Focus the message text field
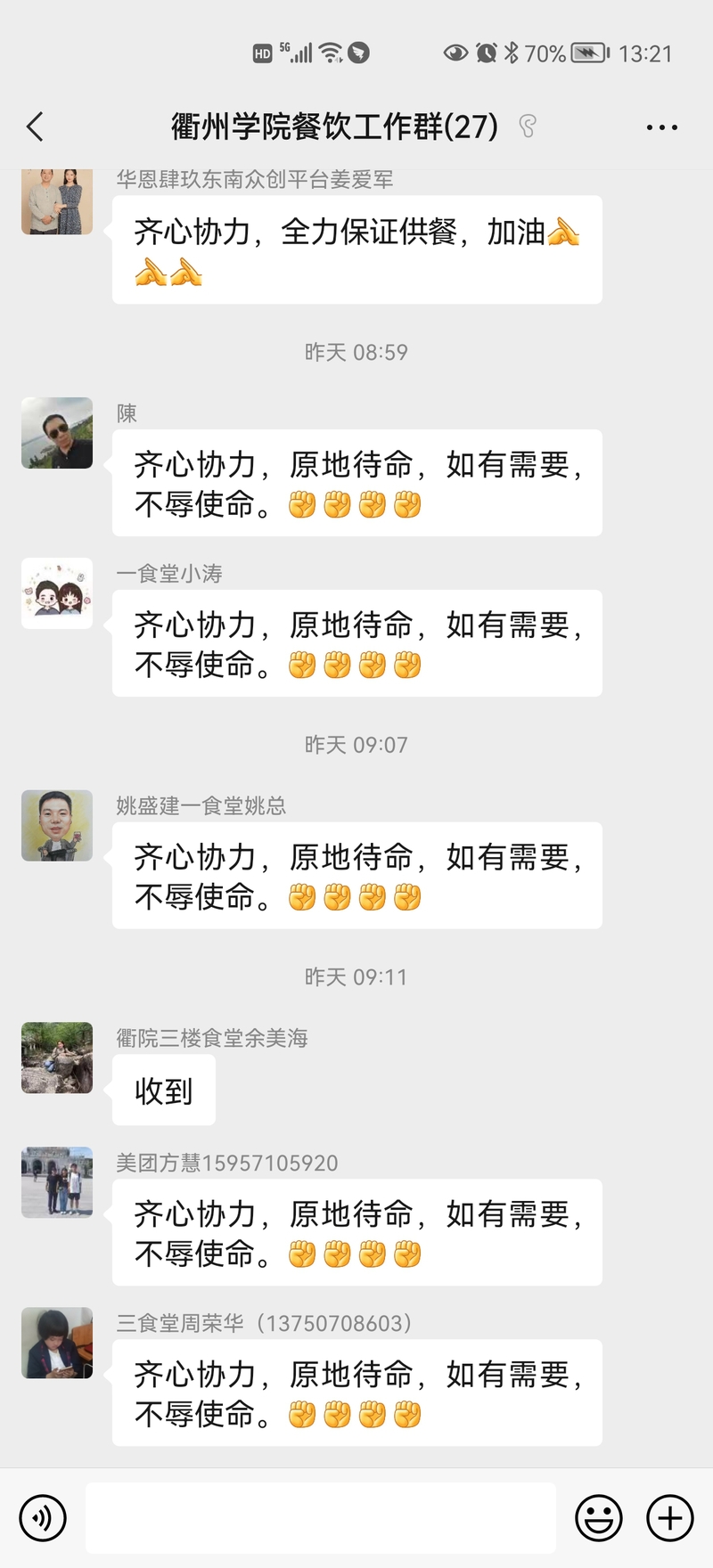Screen dimensions: 713x1568 [x=321, y=1517]
